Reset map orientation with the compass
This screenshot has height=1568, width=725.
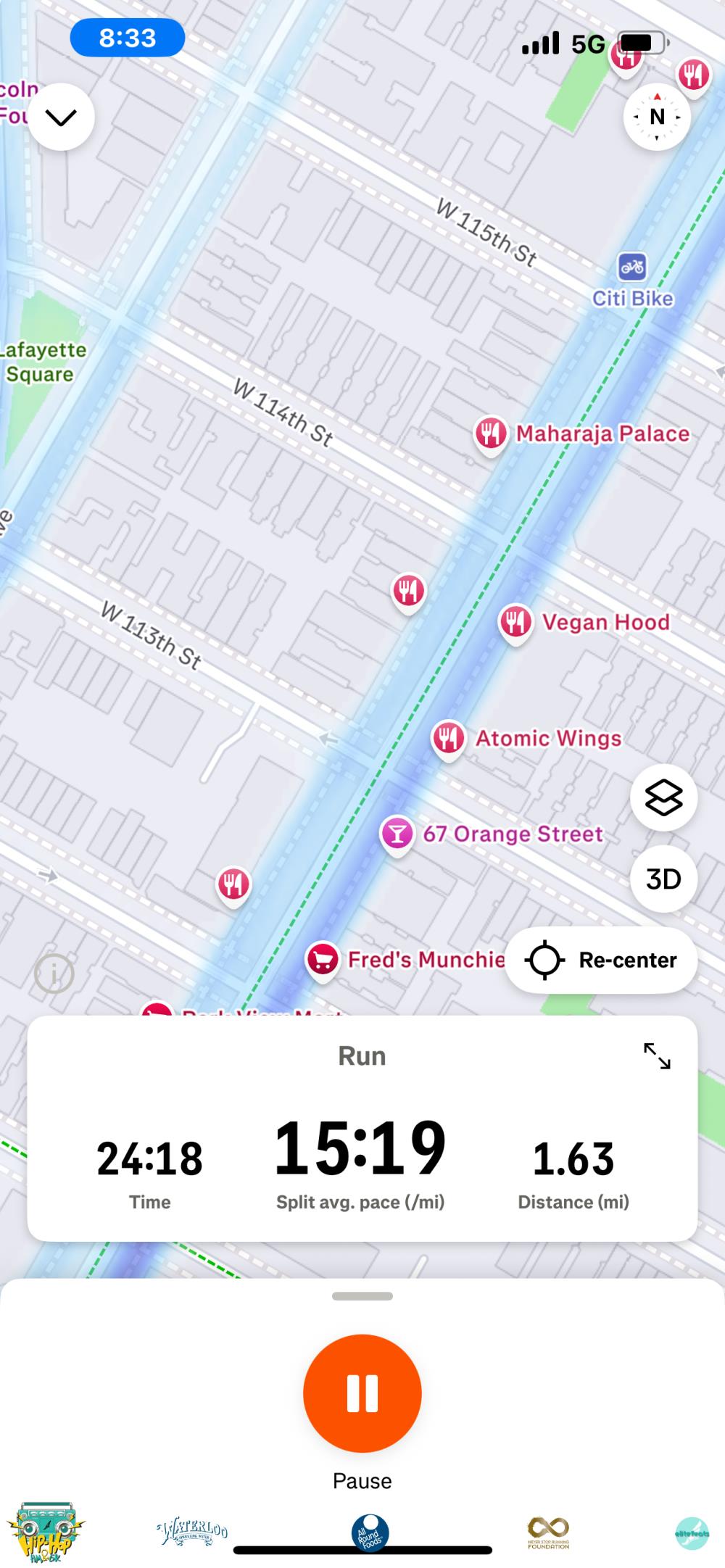(657, 117)
